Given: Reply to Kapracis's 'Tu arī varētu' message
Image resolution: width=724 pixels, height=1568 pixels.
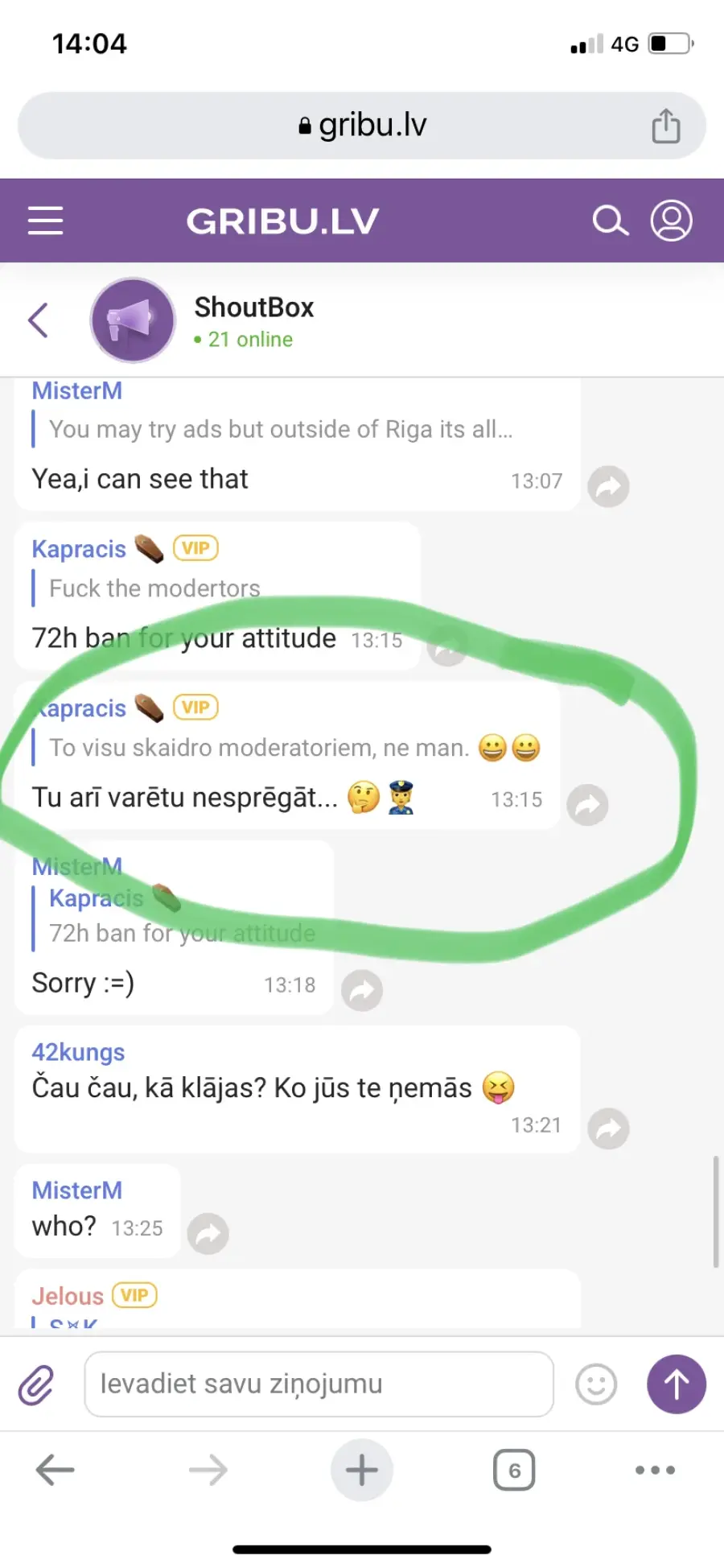Looking at the screenshot, I should pos(588,805).
